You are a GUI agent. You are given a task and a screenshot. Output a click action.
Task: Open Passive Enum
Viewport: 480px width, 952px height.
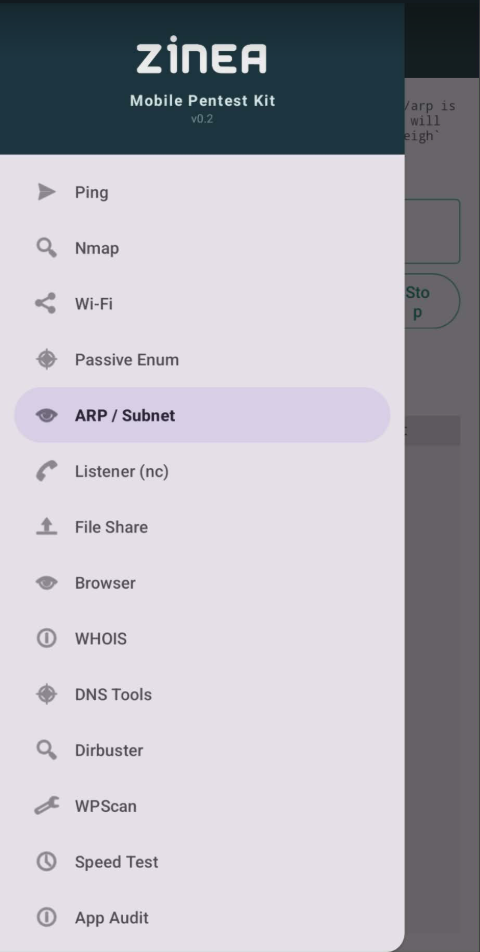[202, 359]
